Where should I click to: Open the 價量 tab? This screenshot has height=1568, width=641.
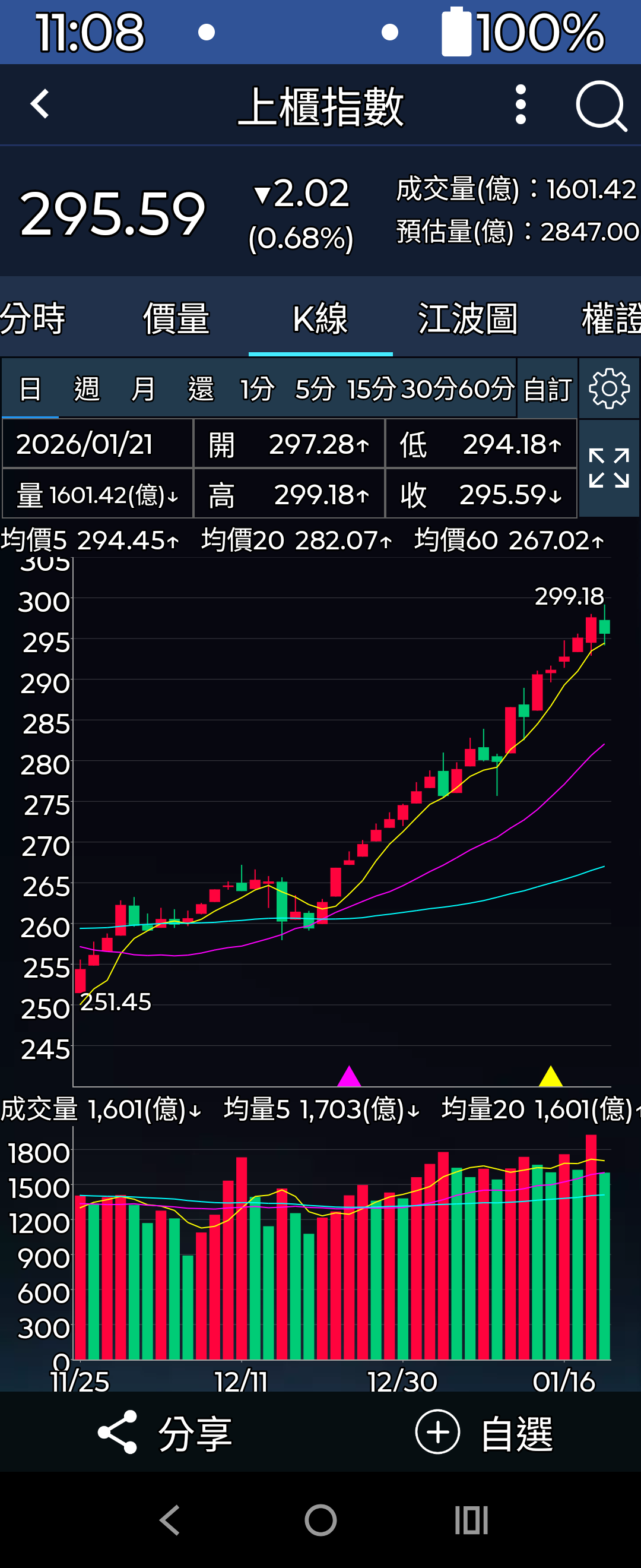point(175,319)
